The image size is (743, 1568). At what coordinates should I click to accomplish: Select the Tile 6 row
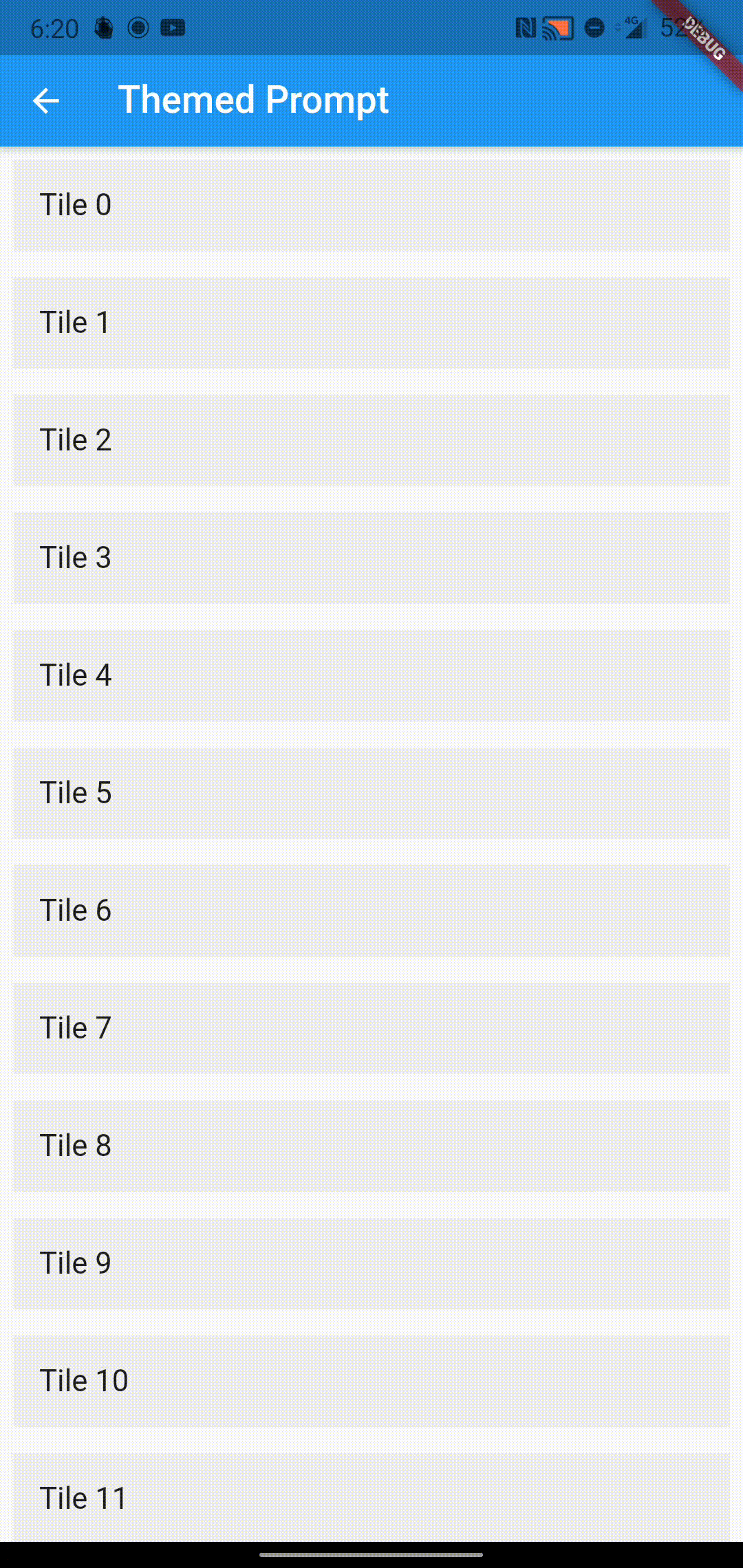click(371, 911)
